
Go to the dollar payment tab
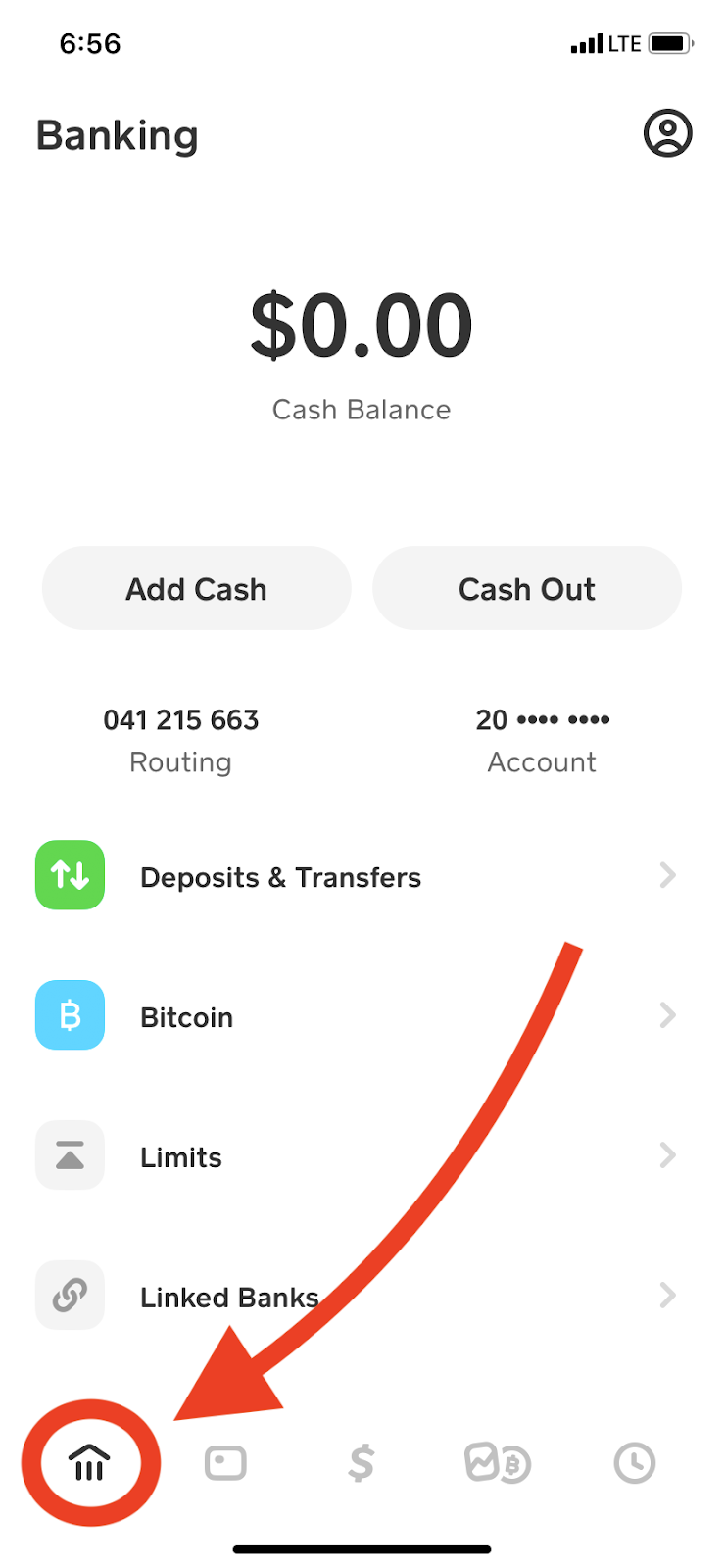click(x=362, y=1463)
